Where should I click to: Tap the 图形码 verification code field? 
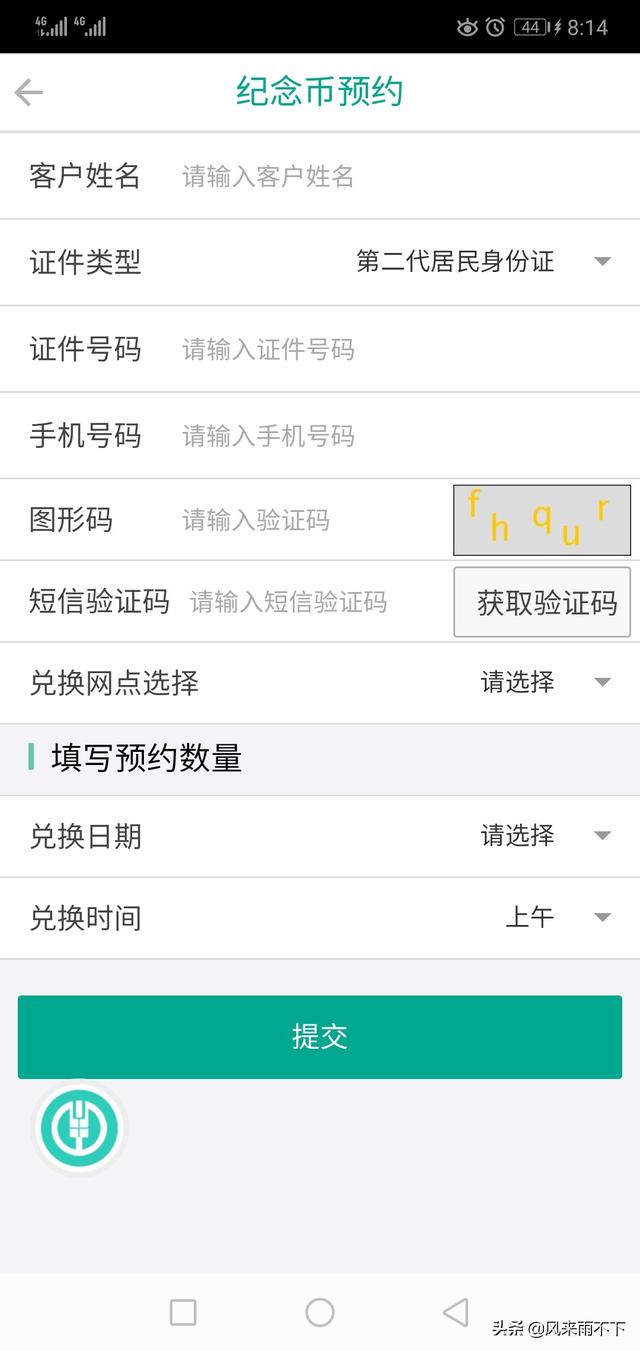pyautogui.click(x=300, y=520)
